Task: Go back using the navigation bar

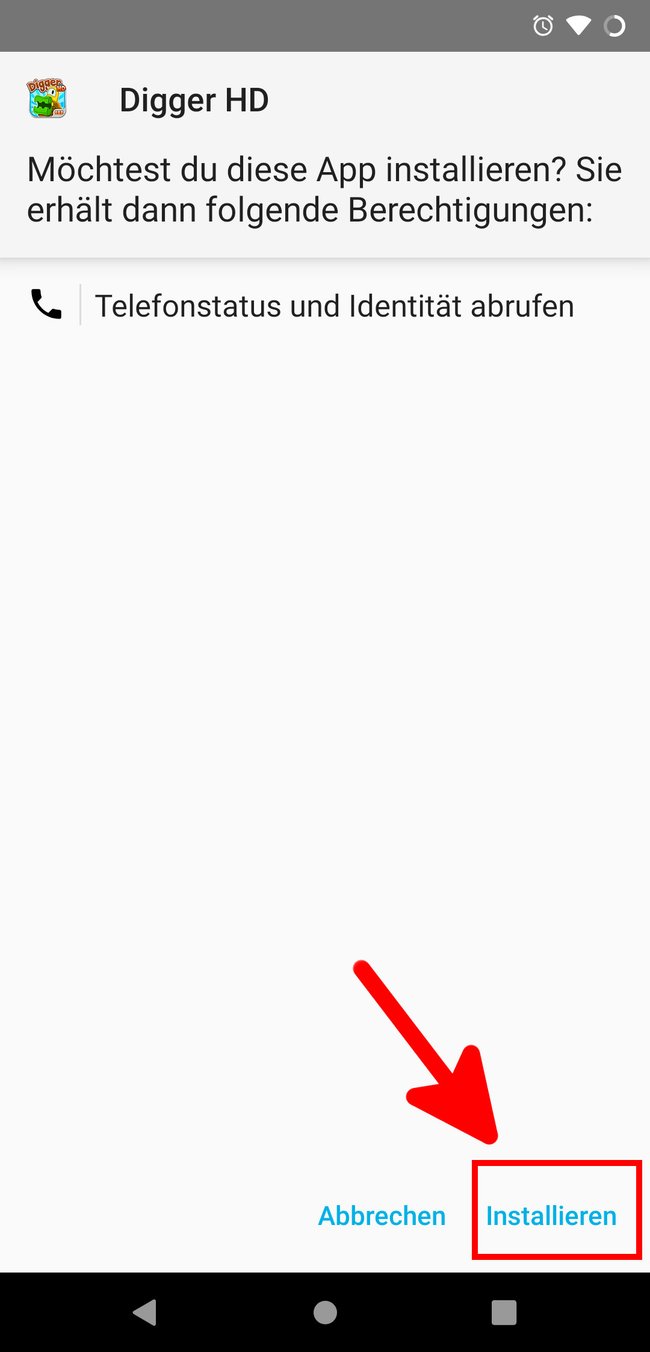Action: tap(145, 1312)
